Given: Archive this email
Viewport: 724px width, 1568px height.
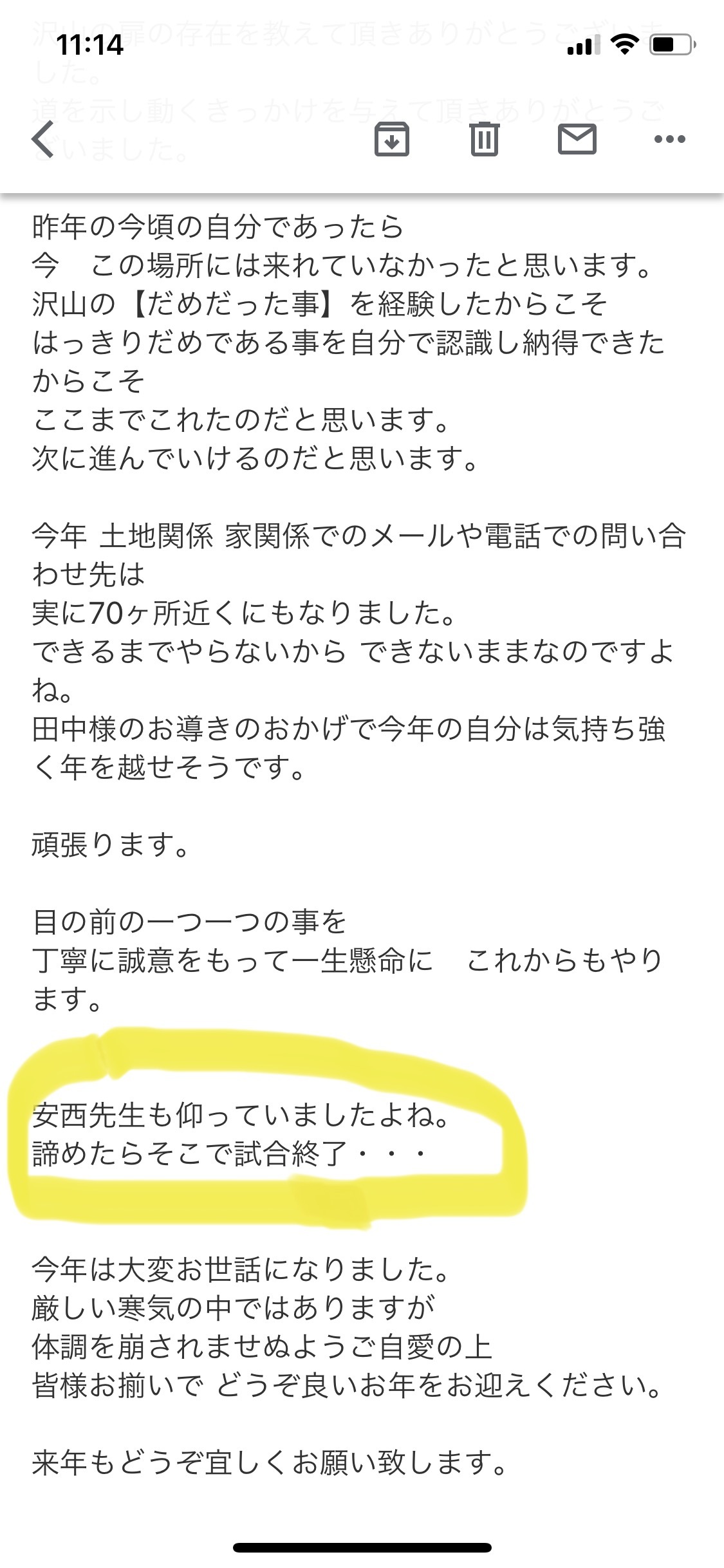Looking at the screenshot, I should (392, 138).
